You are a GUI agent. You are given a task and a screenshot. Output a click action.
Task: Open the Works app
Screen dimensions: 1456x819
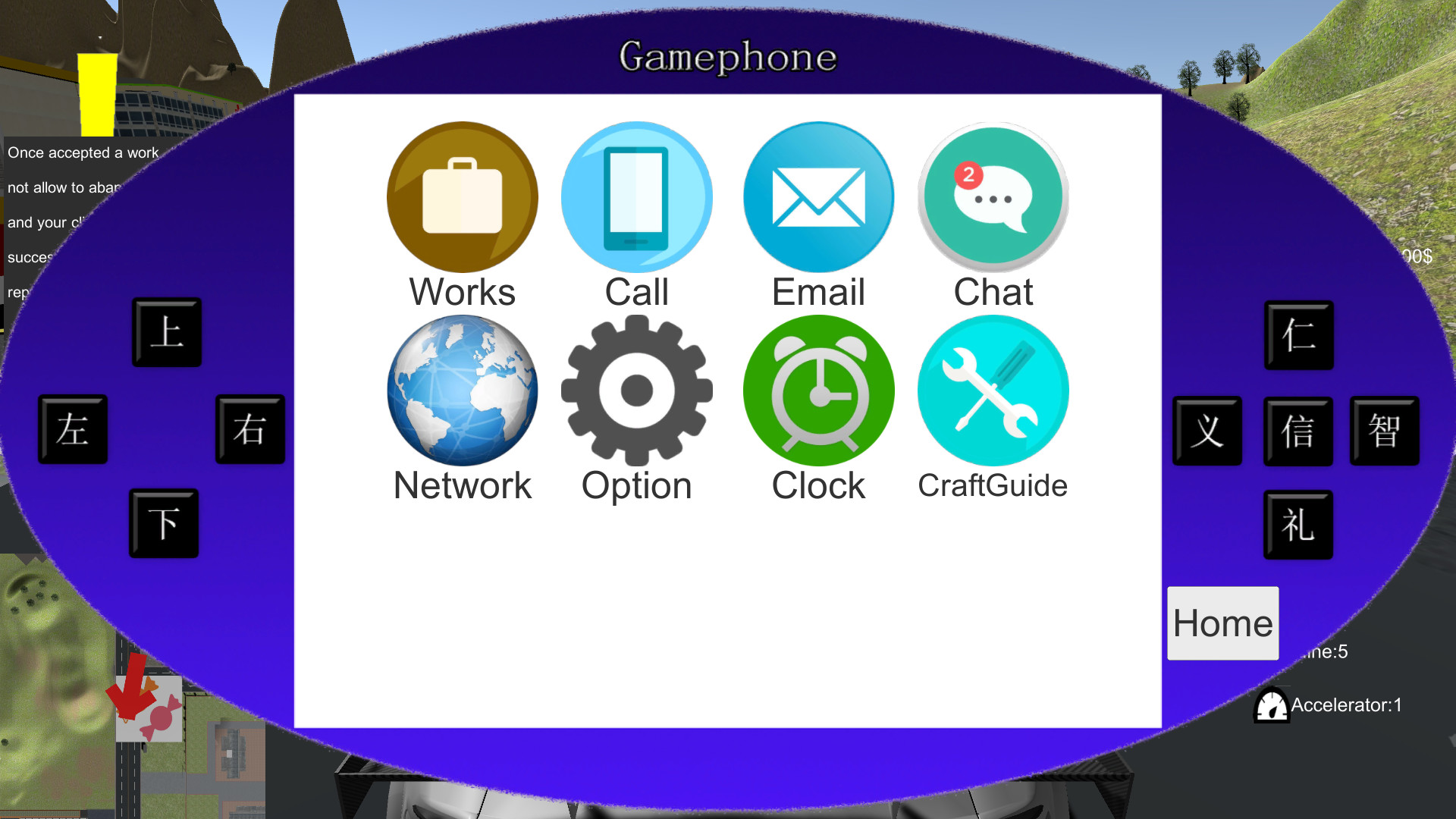point(462,197)
